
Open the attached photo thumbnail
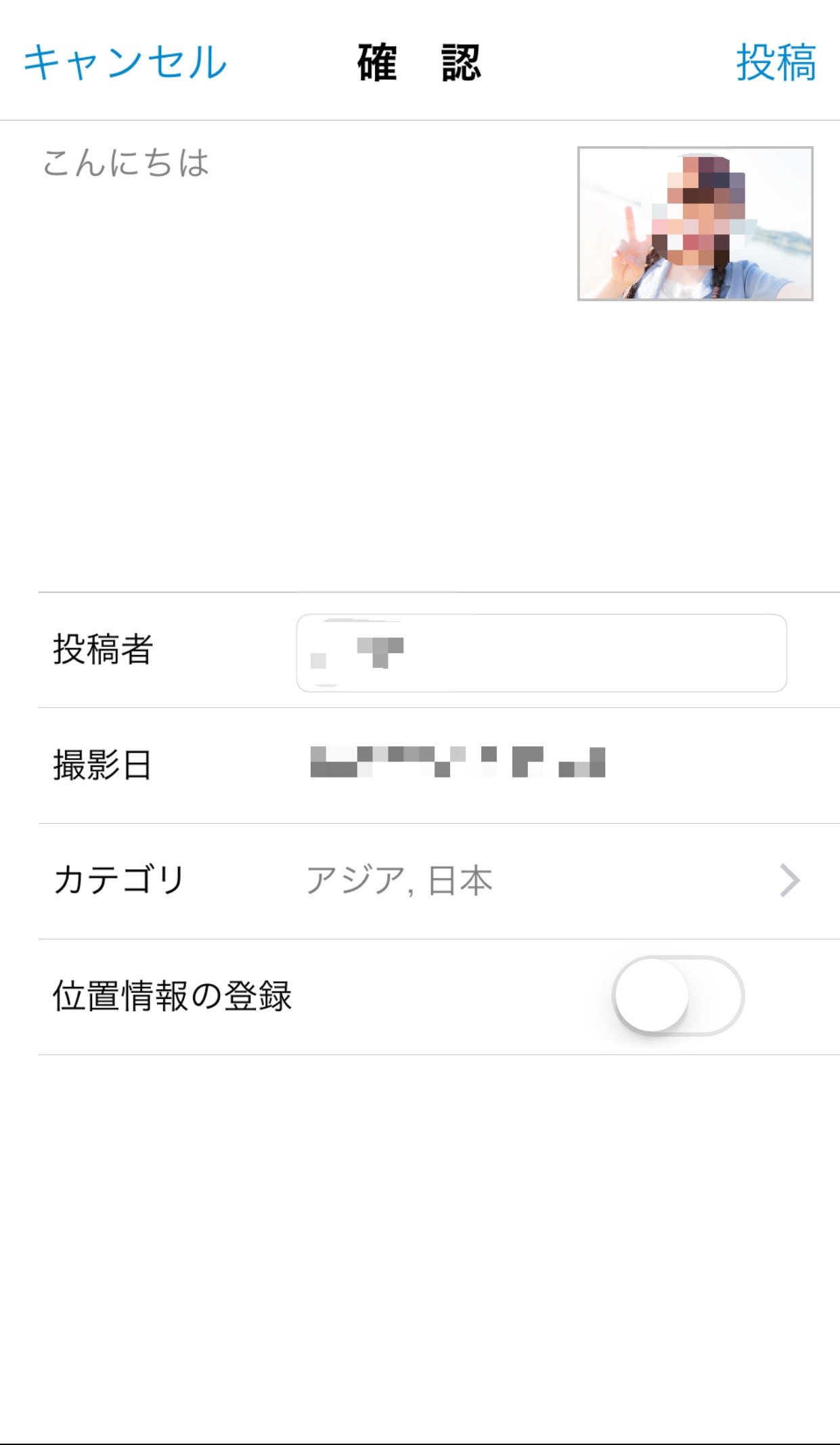click(694, 223)
